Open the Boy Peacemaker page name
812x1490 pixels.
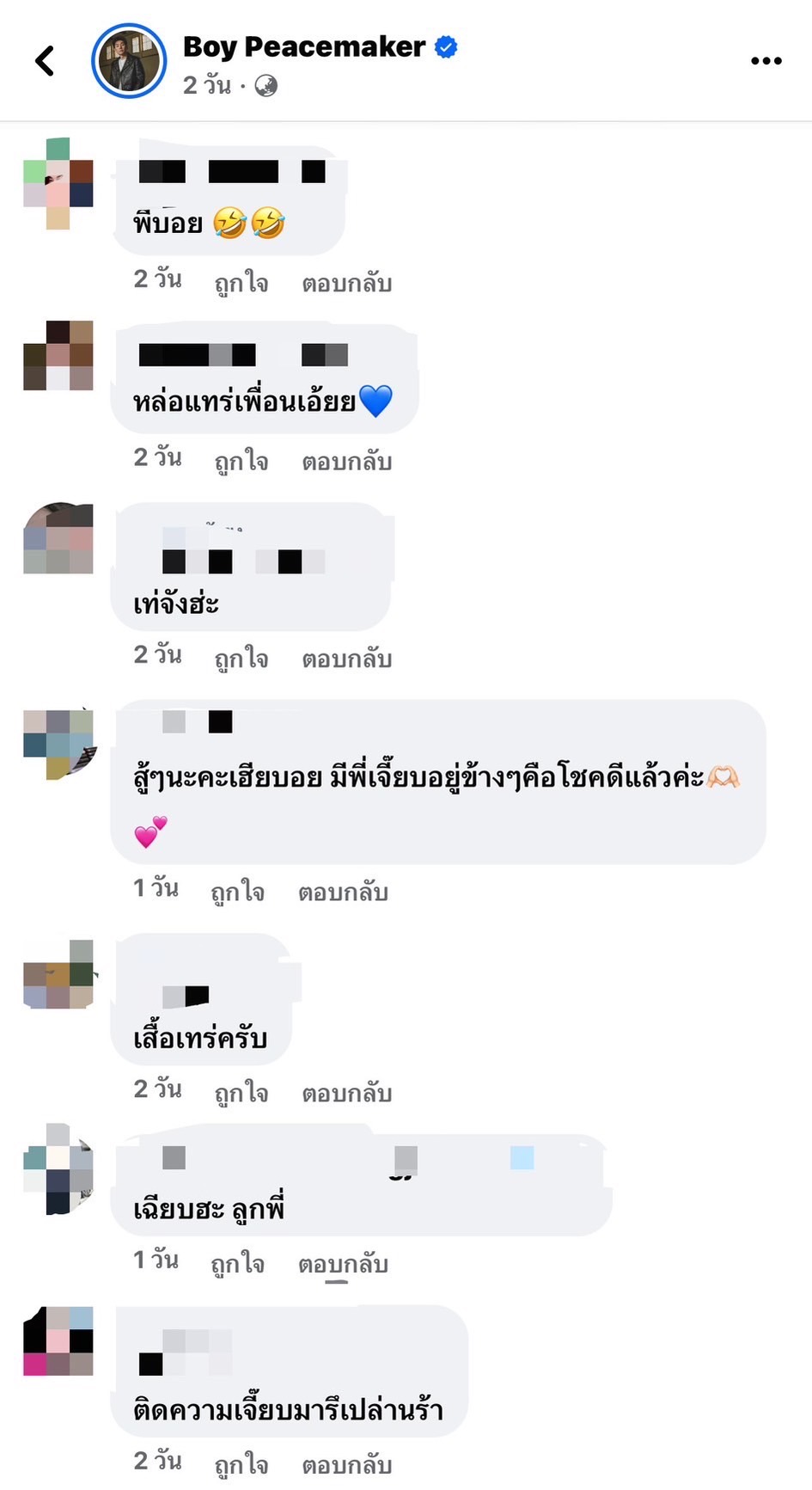click(304, 46)
